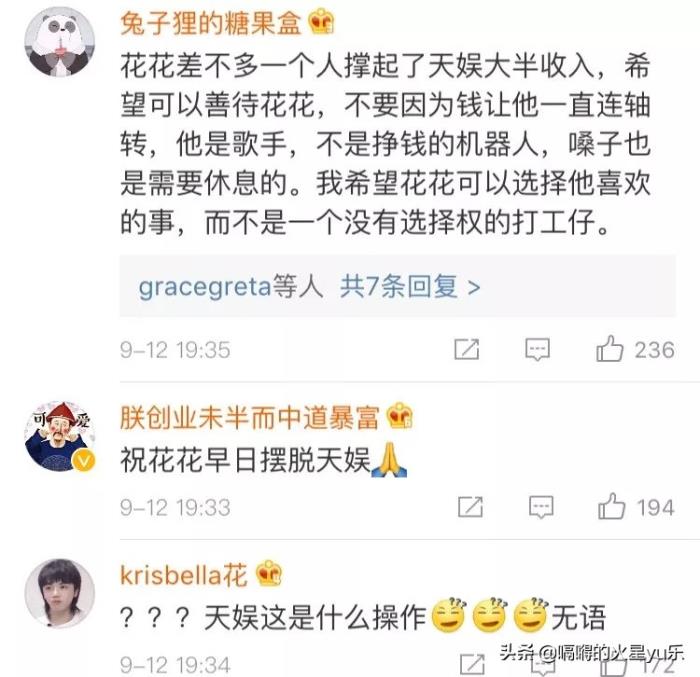Viewport: 700px width, 677px height.
Task: Open krisbella花's profile avatar
Action: tap(58, 594)
